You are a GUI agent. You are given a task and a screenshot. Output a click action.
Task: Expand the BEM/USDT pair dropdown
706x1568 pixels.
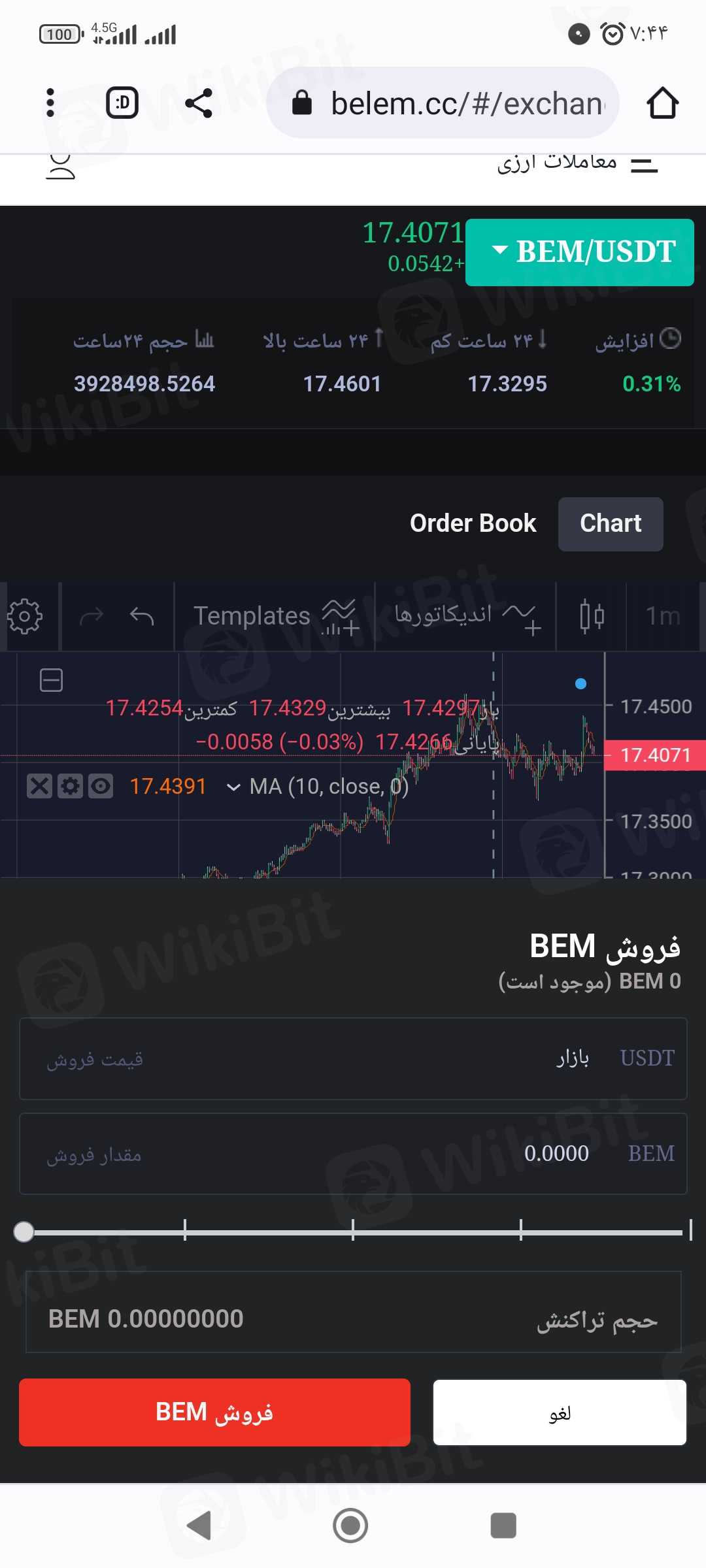point(580,252)
